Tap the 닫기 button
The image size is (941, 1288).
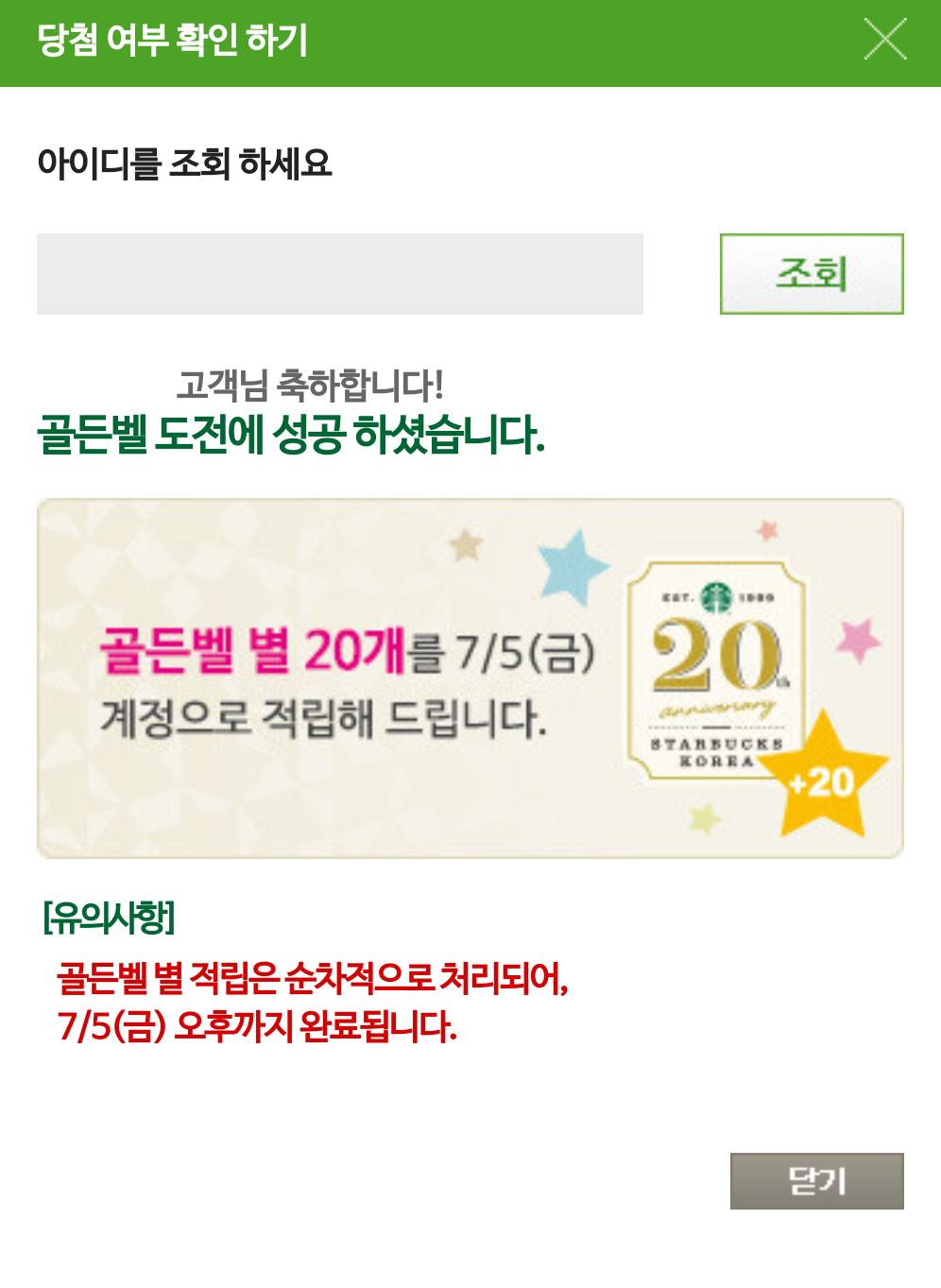tap(817, 1181)
